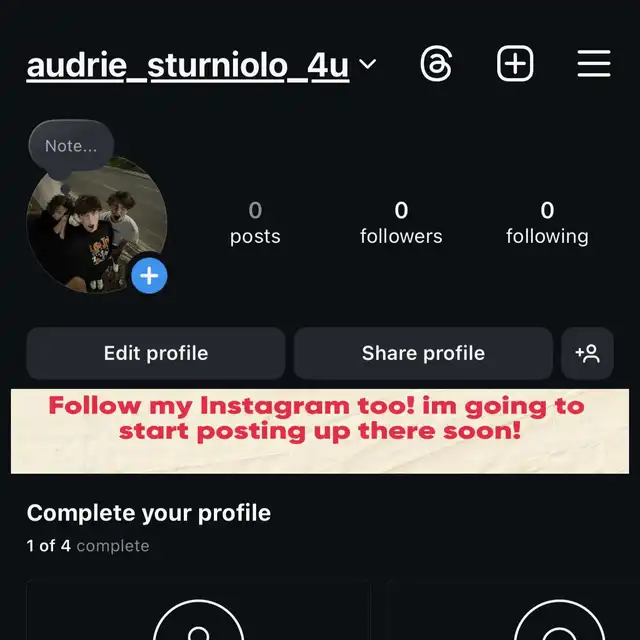Open the account switcher next to audrie_sturniolo_4u
The image size is (640, 640).
click(367, 65)
